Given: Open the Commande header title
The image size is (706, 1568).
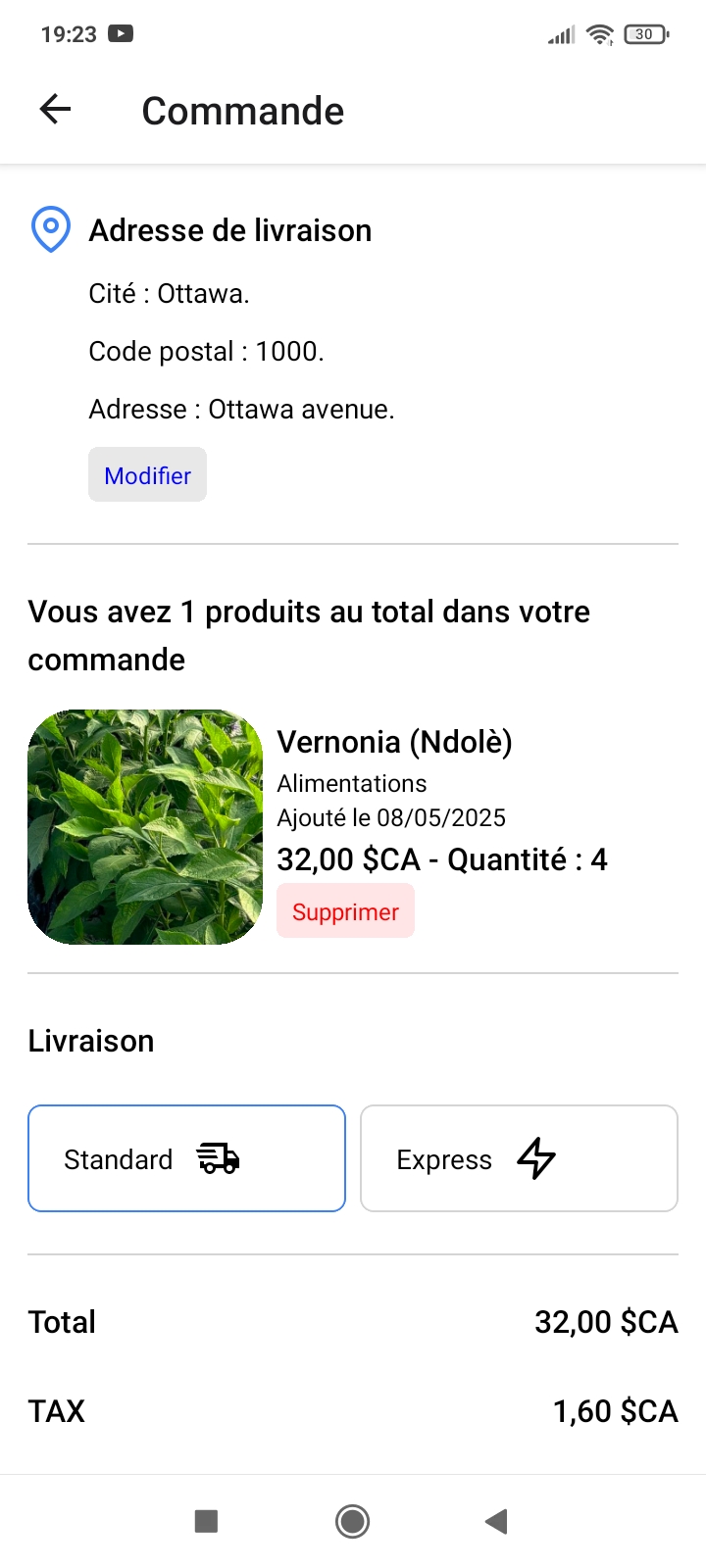Looking at the screenshot, I should pos(242,110).
